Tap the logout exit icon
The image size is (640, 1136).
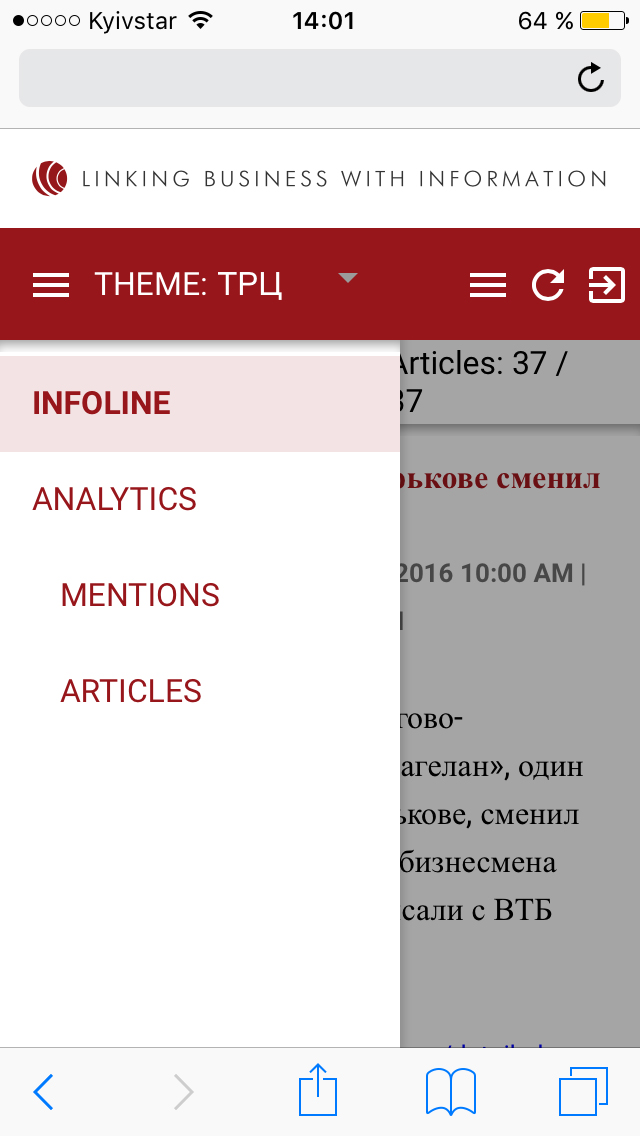[606, 284]
